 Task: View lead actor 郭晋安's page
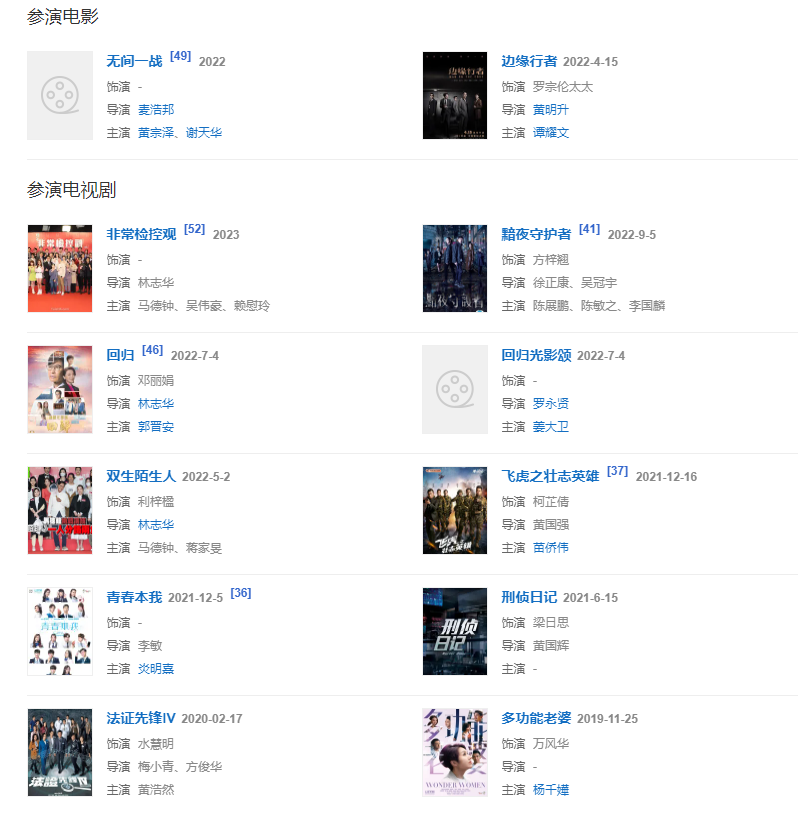(x=155, y=426)
